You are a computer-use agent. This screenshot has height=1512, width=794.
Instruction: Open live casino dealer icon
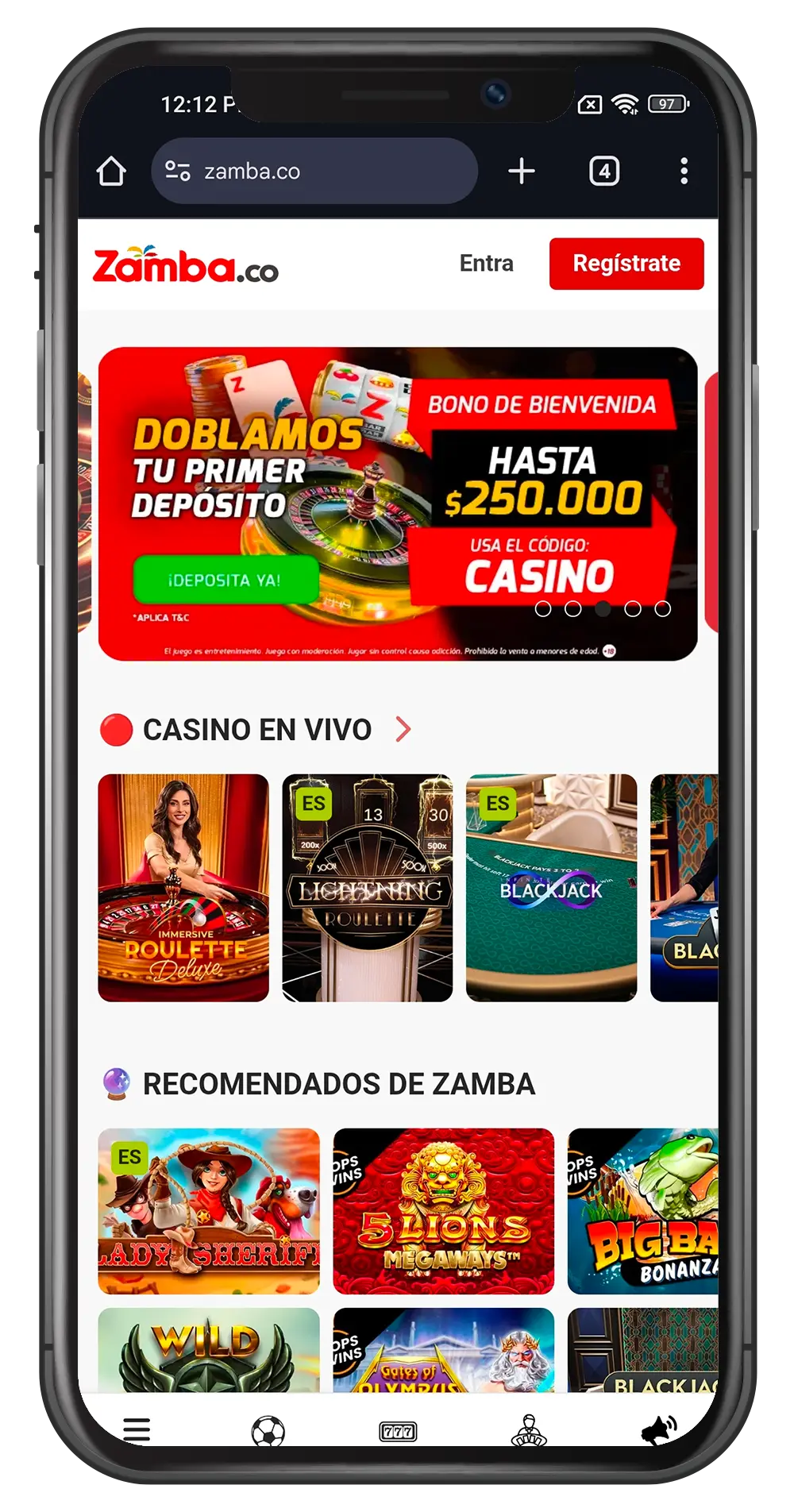pyautogui.click(x=528, y=1429)
